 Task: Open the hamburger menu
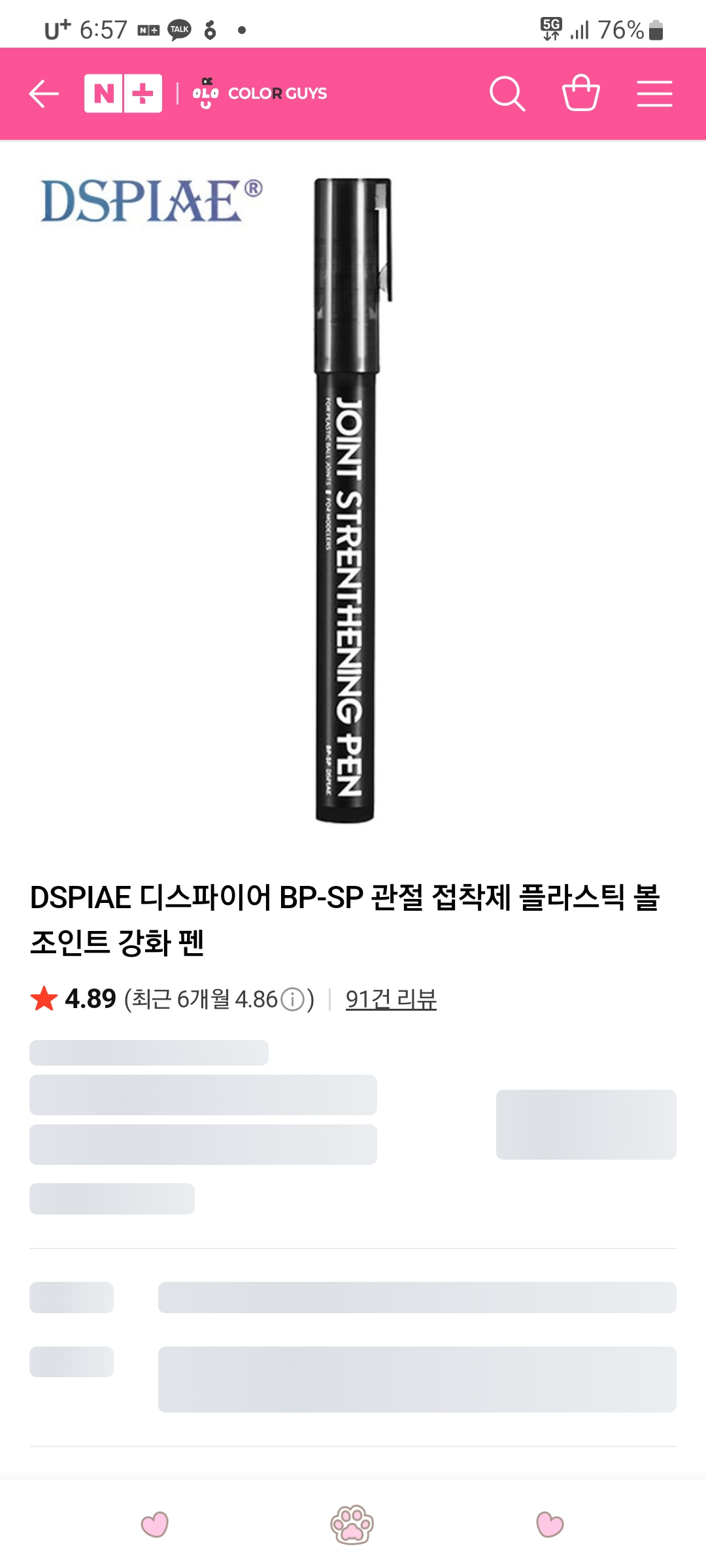654,94
